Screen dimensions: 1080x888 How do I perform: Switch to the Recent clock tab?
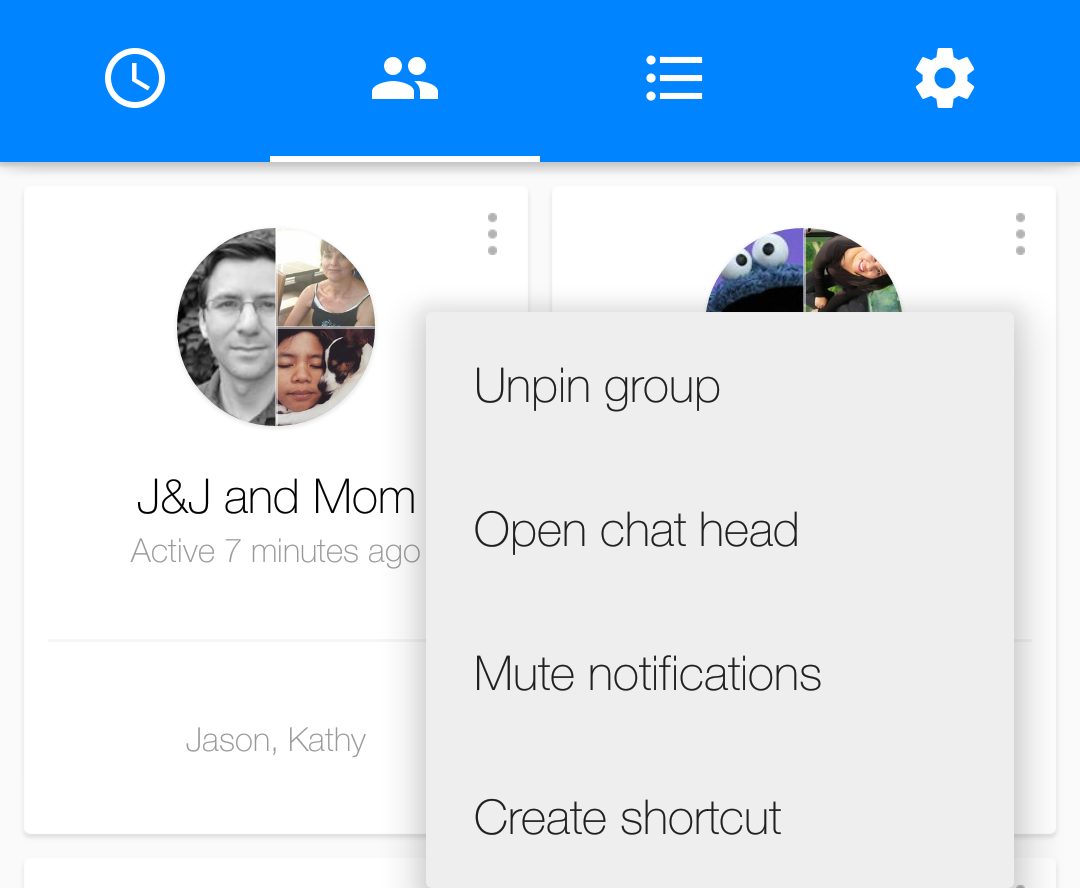(135, 78)
